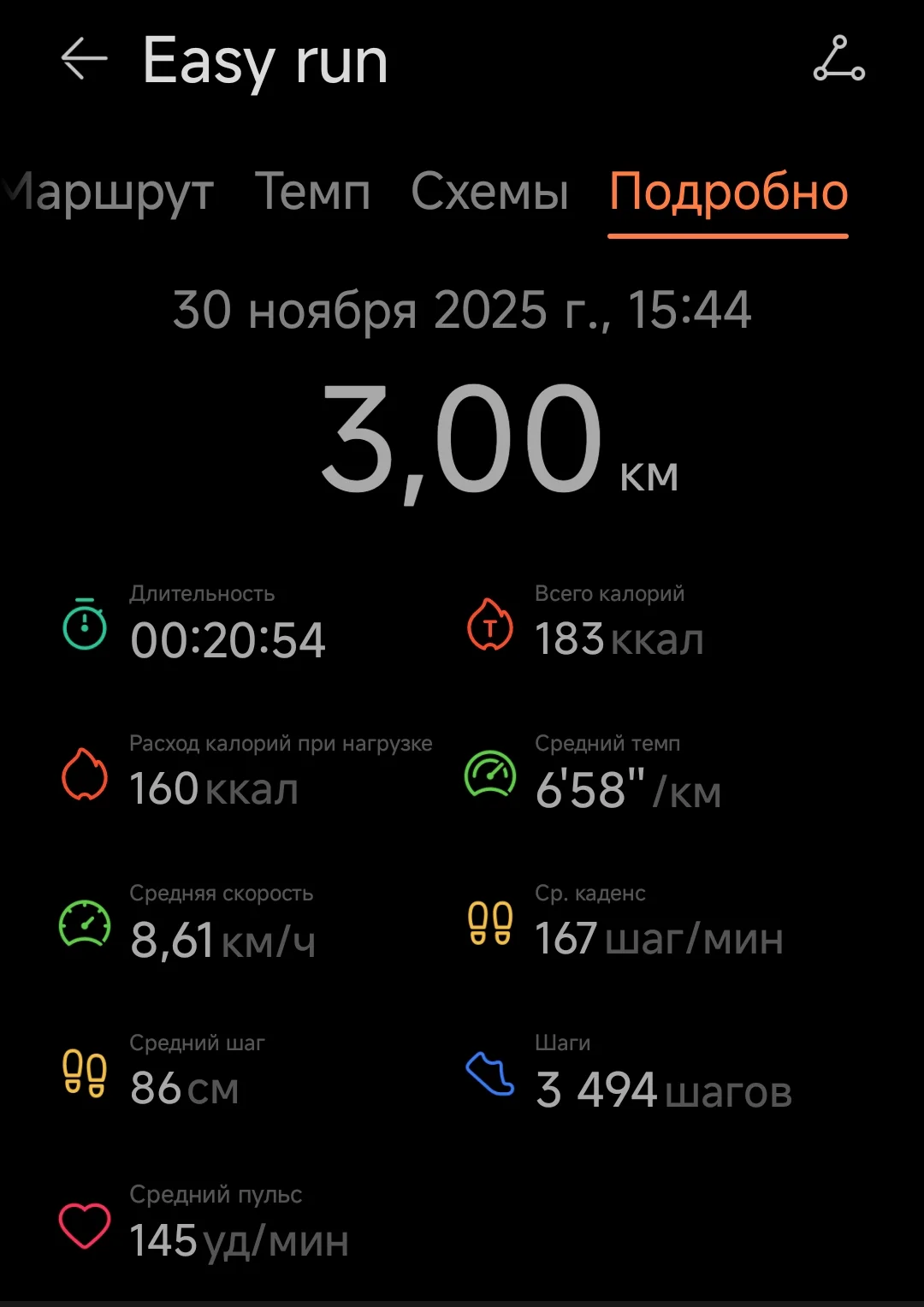Open the route share icon
The image size is (924, 1307).
pyautogui.click(x=838, y=60)
